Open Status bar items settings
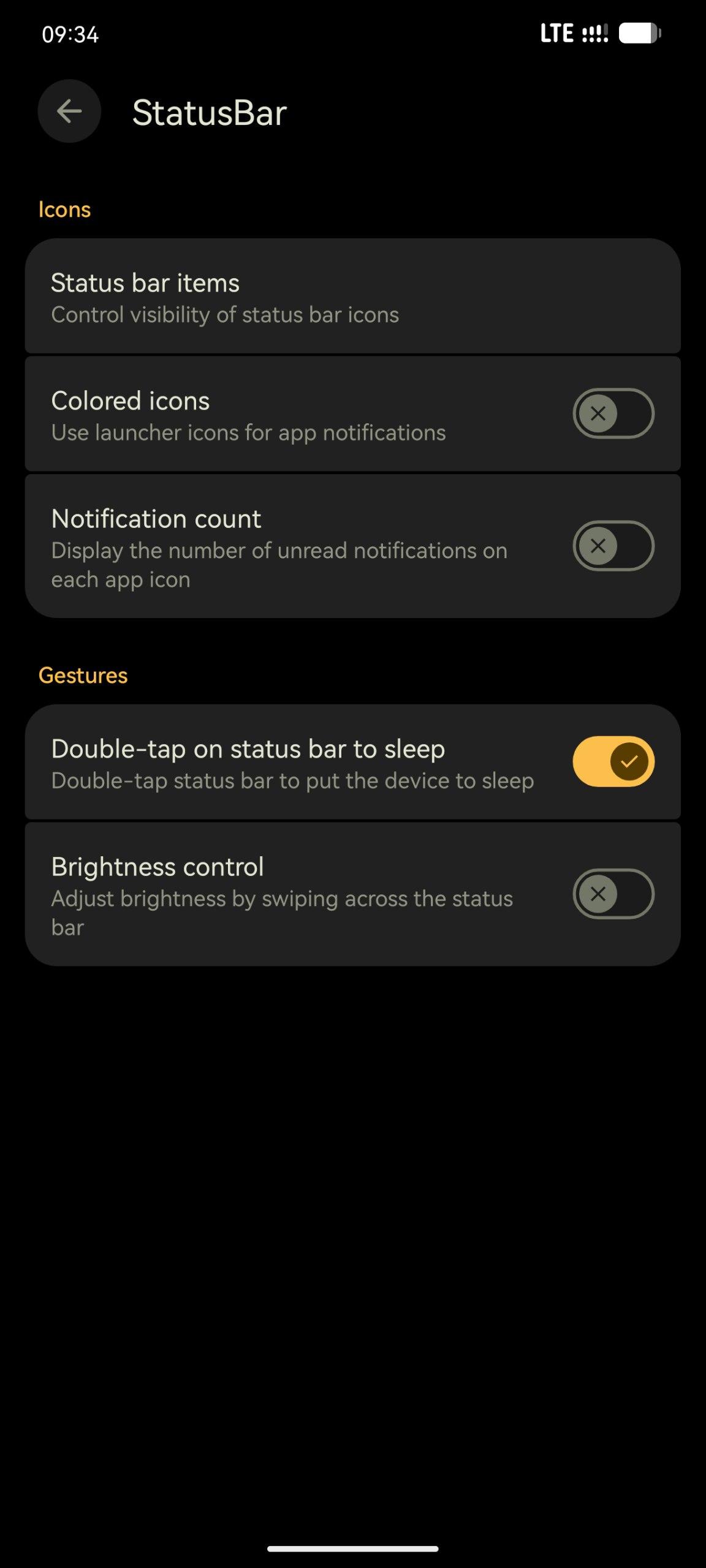Screen dimensions: 706x1568 pos(352,297)
